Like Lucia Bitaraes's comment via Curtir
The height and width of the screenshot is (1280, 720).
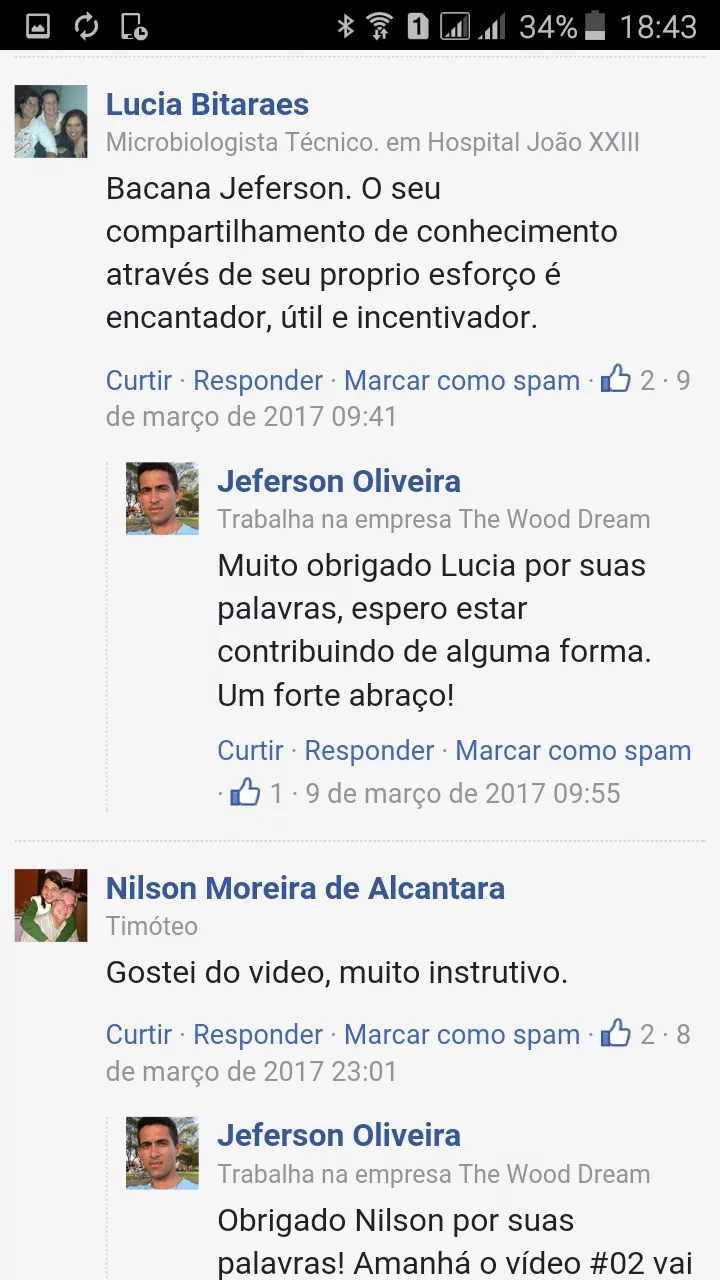pyautogui.click(x=139, y=381)
